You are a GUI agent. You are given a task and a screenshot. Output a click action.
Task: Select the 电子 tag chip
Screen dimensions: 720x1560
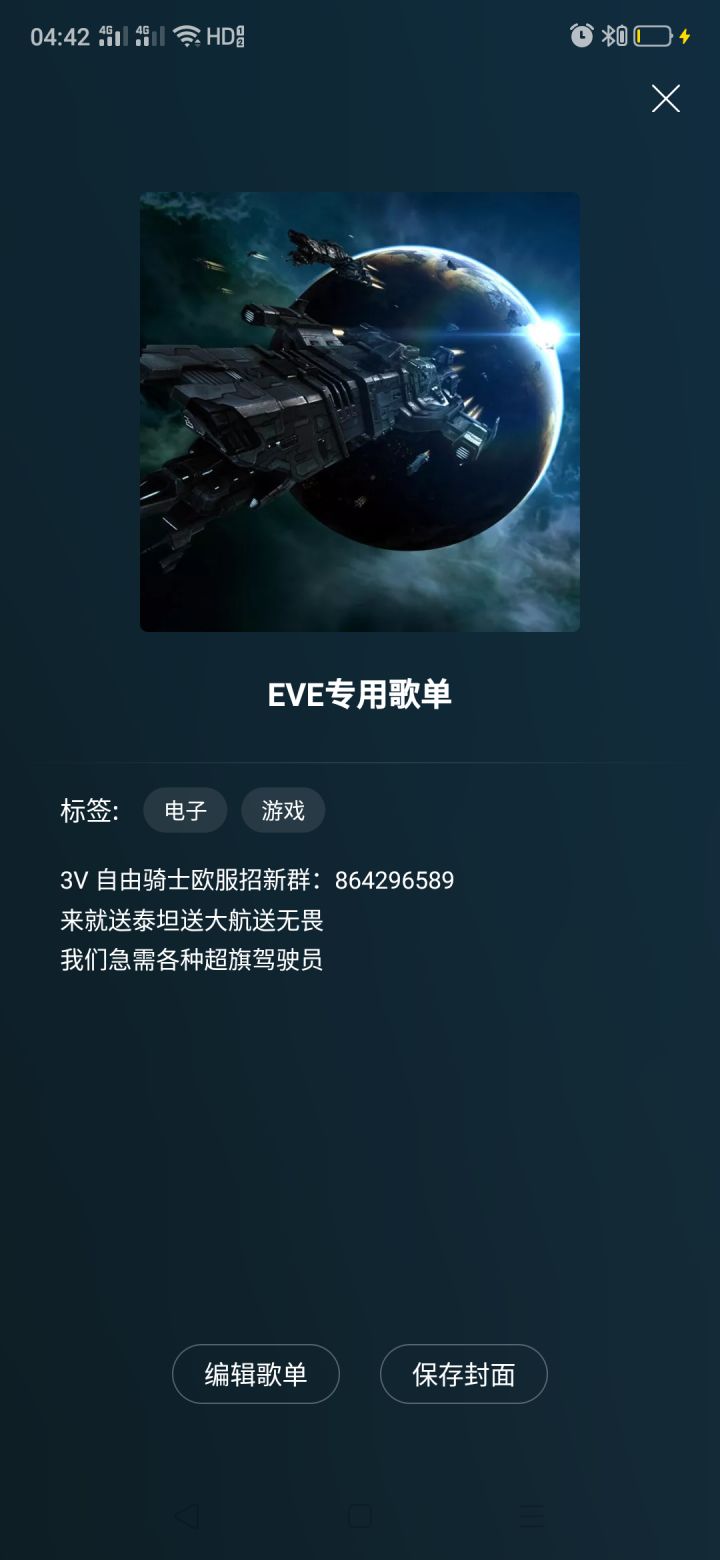click(x=185, y=810)
